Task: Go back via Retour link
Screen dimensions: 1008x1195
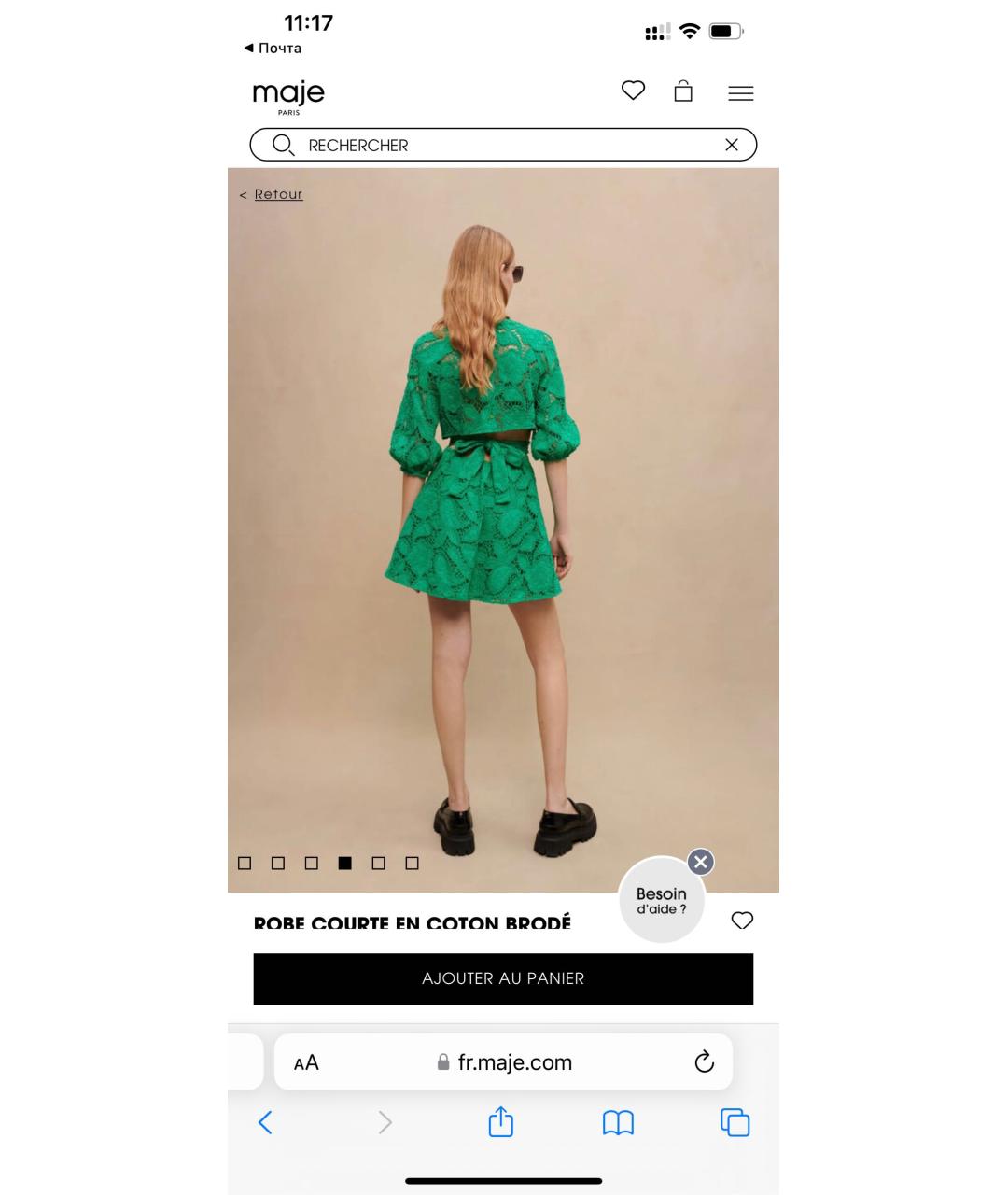Action: pyautogui.click(x=278, y=194)
